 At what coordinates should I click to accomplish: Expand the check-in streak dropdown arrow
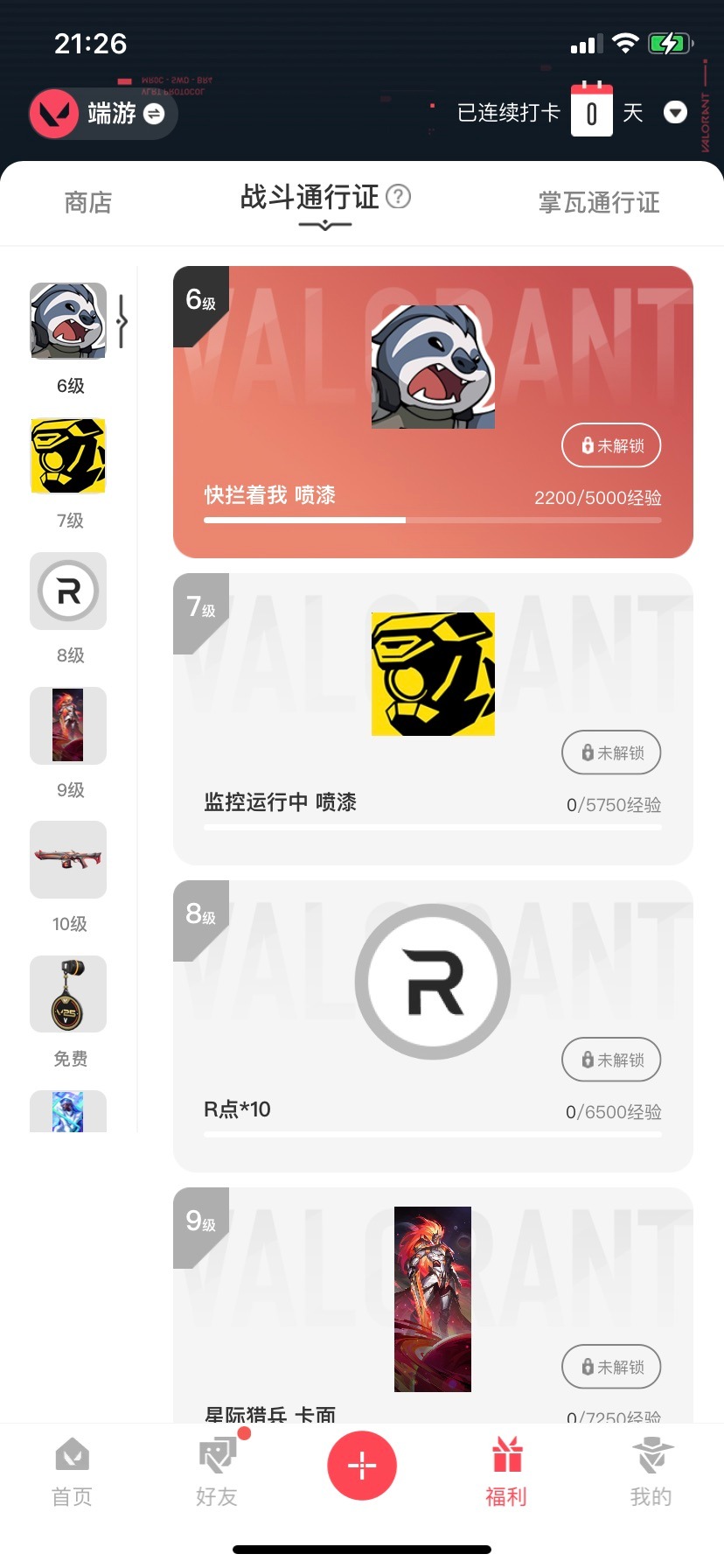pyautogui.click(x=675, y=113)
